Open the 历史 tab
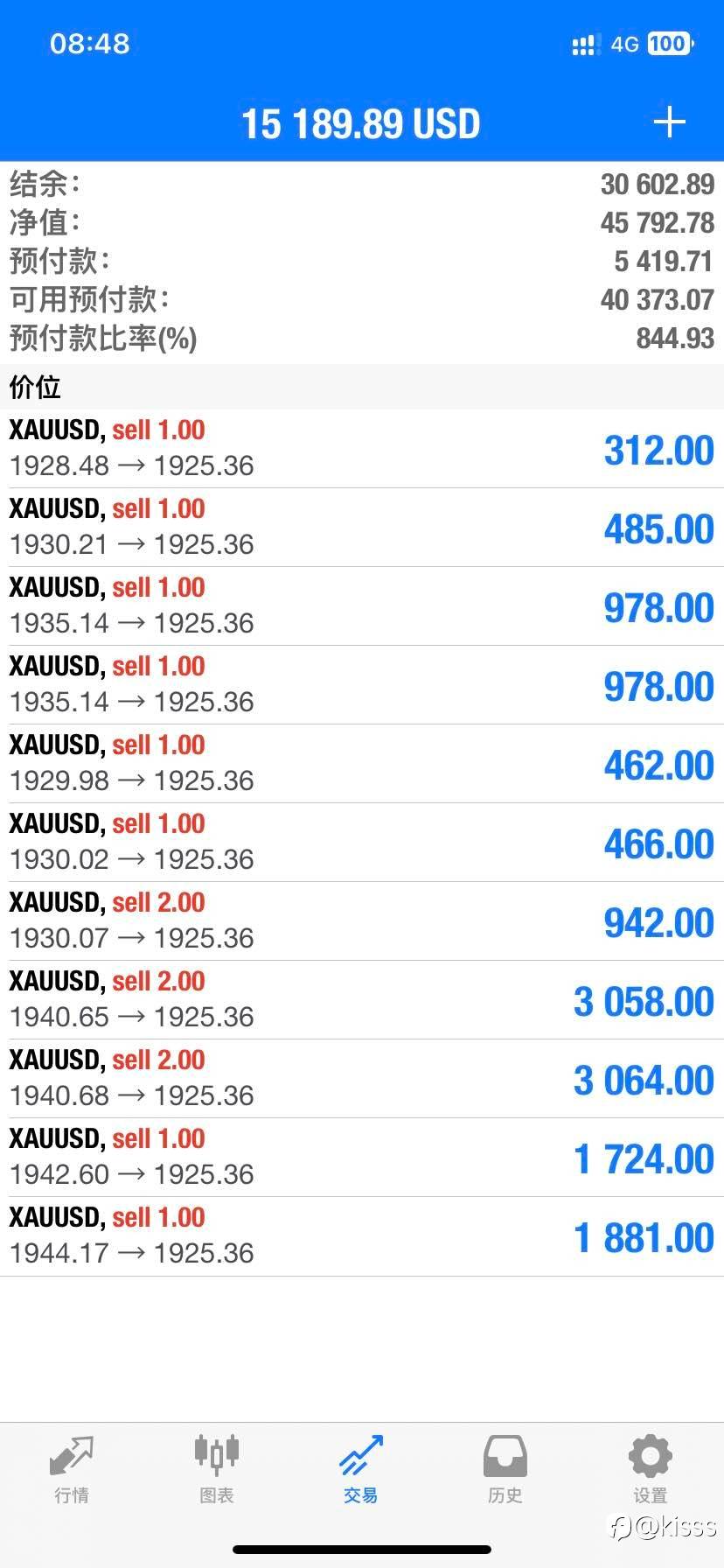This screenshot has height=1568, width=724. pos(505,1470)
